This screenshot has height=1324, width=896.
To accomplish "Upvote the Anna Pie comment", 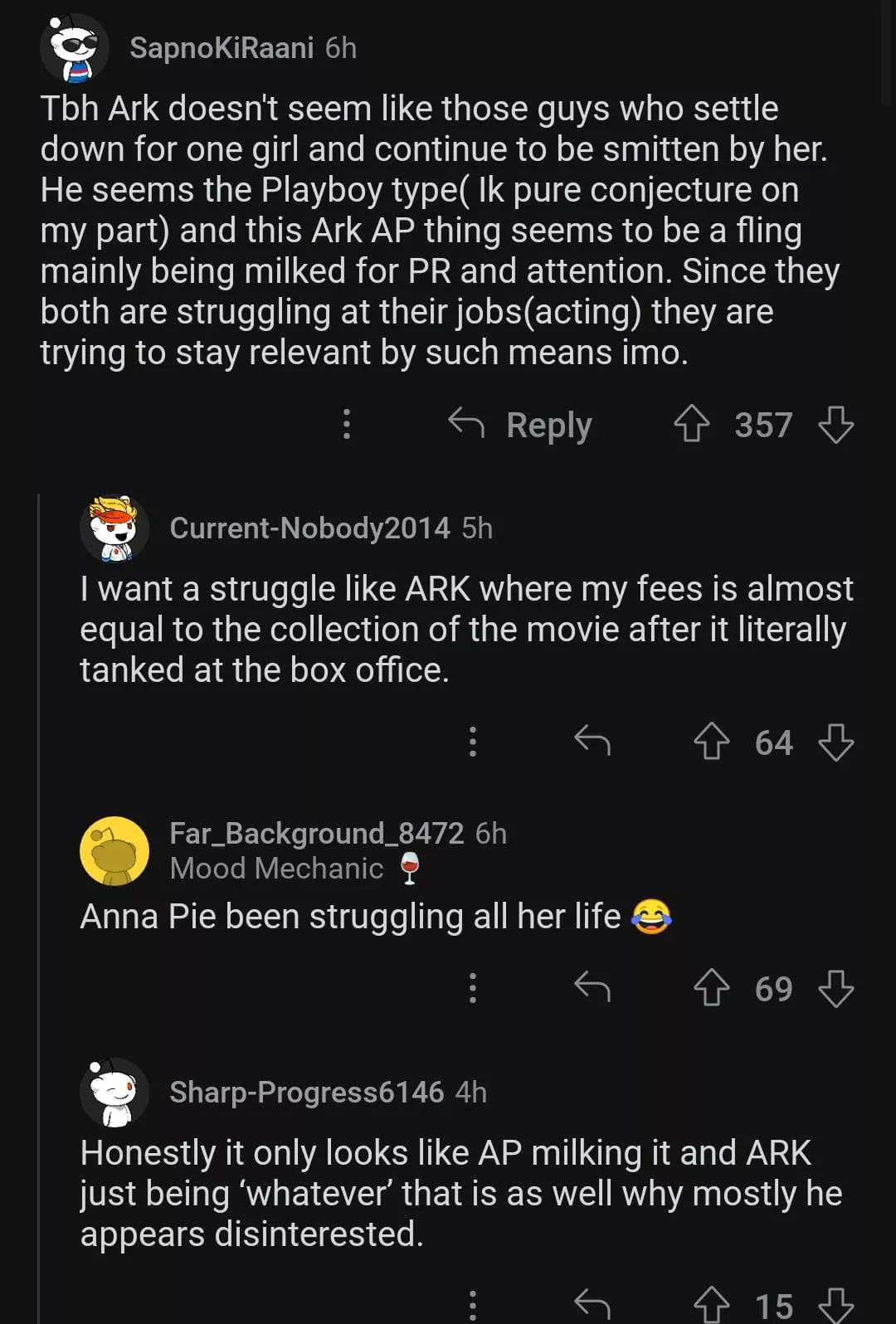I will click(x=711, y=988).
